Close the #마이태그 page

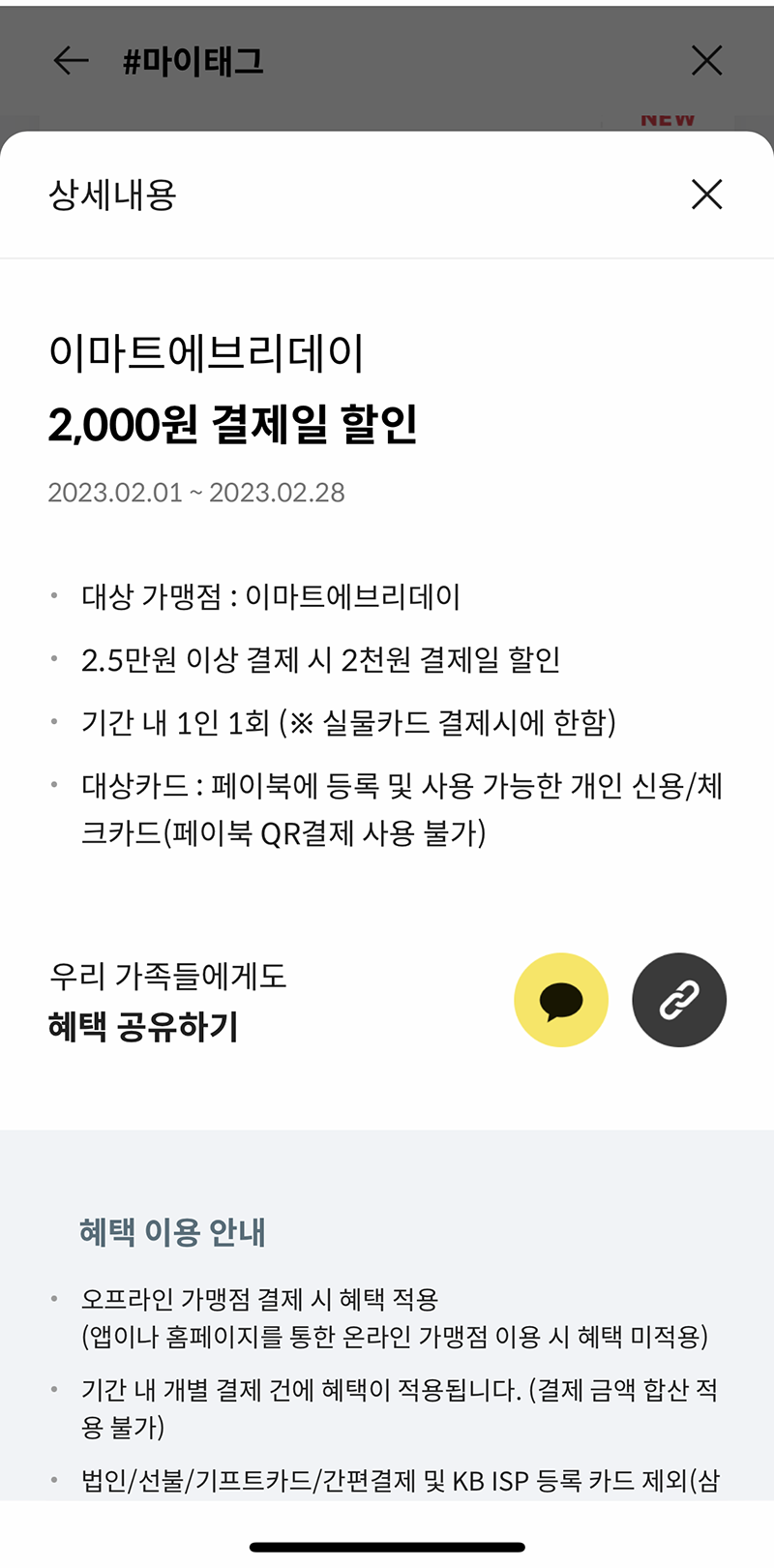(x=707, y=61)
